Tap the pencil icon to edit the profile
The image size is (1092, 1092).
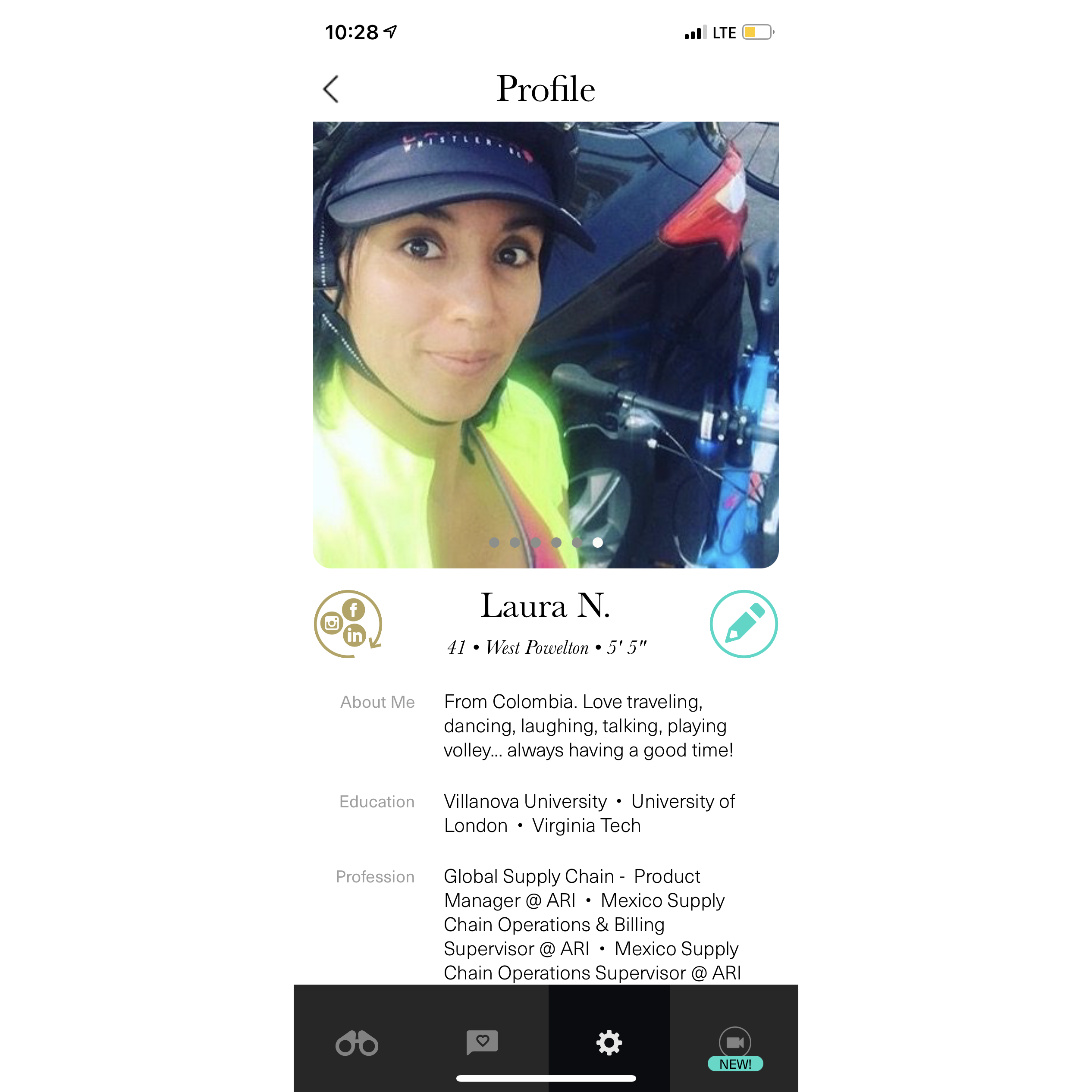click(743, 624)
